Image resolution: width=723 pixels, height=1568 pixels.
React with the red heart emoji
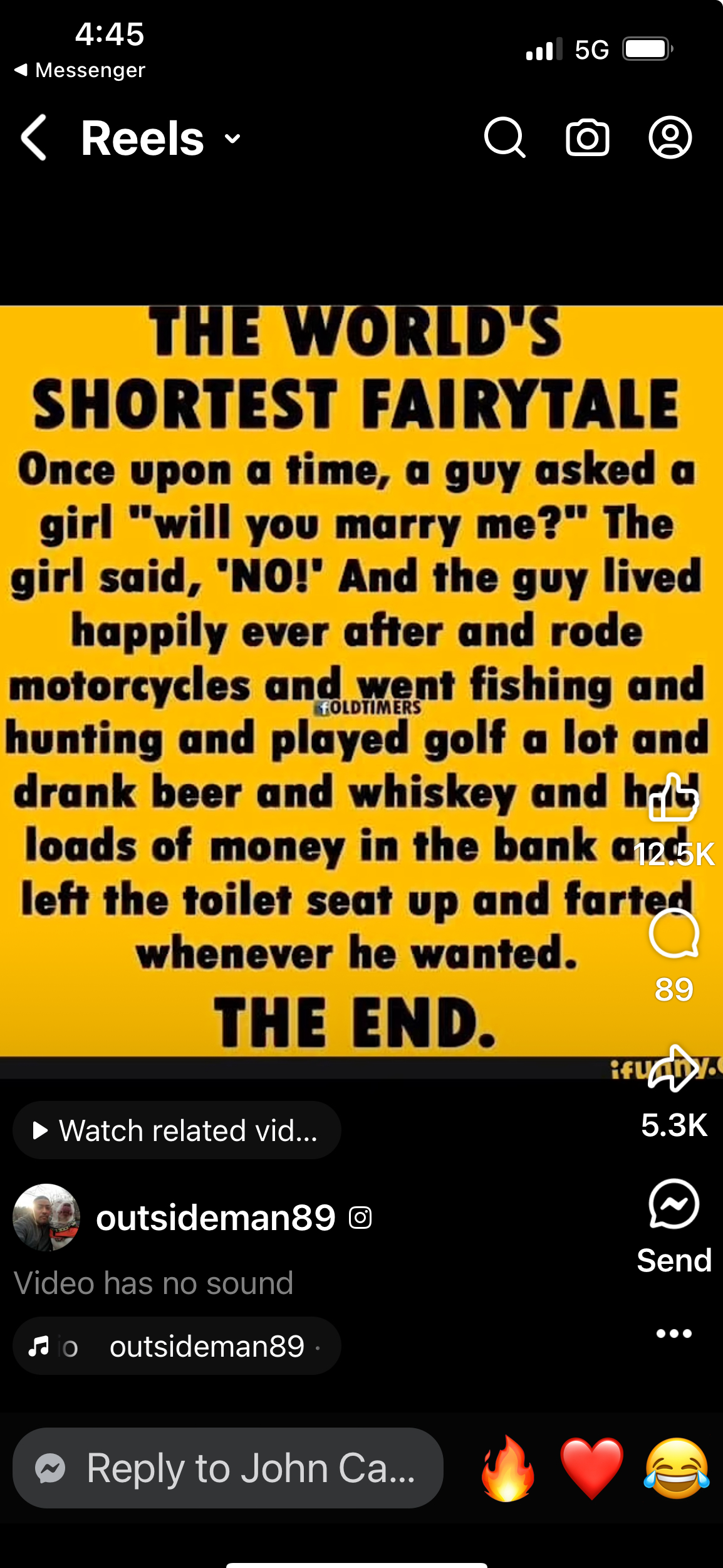pos(591,1468)
